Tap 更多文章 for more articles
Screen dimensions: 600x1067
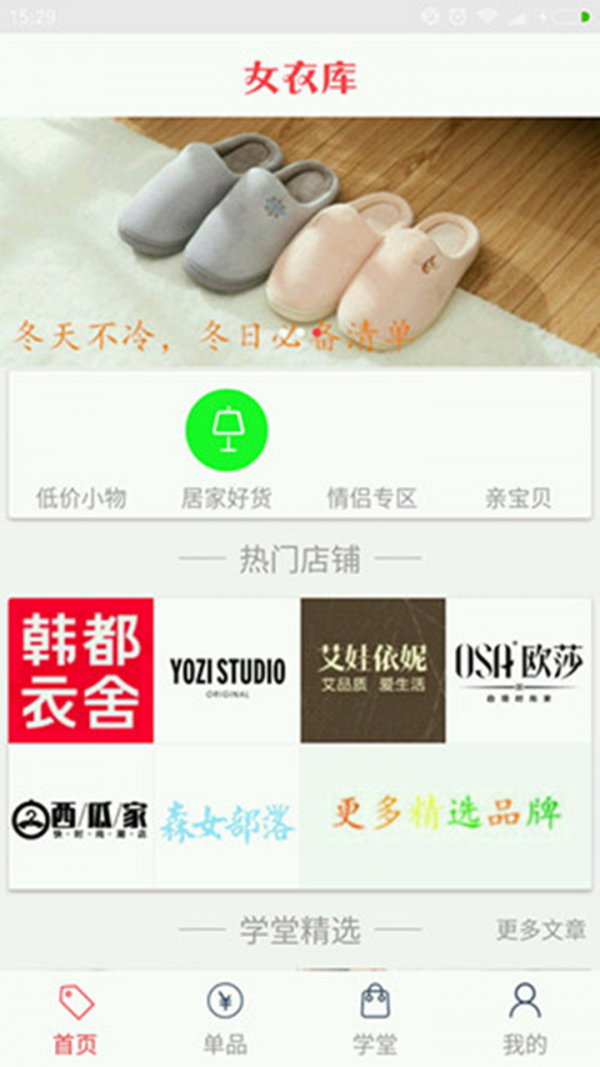[541, 930]
